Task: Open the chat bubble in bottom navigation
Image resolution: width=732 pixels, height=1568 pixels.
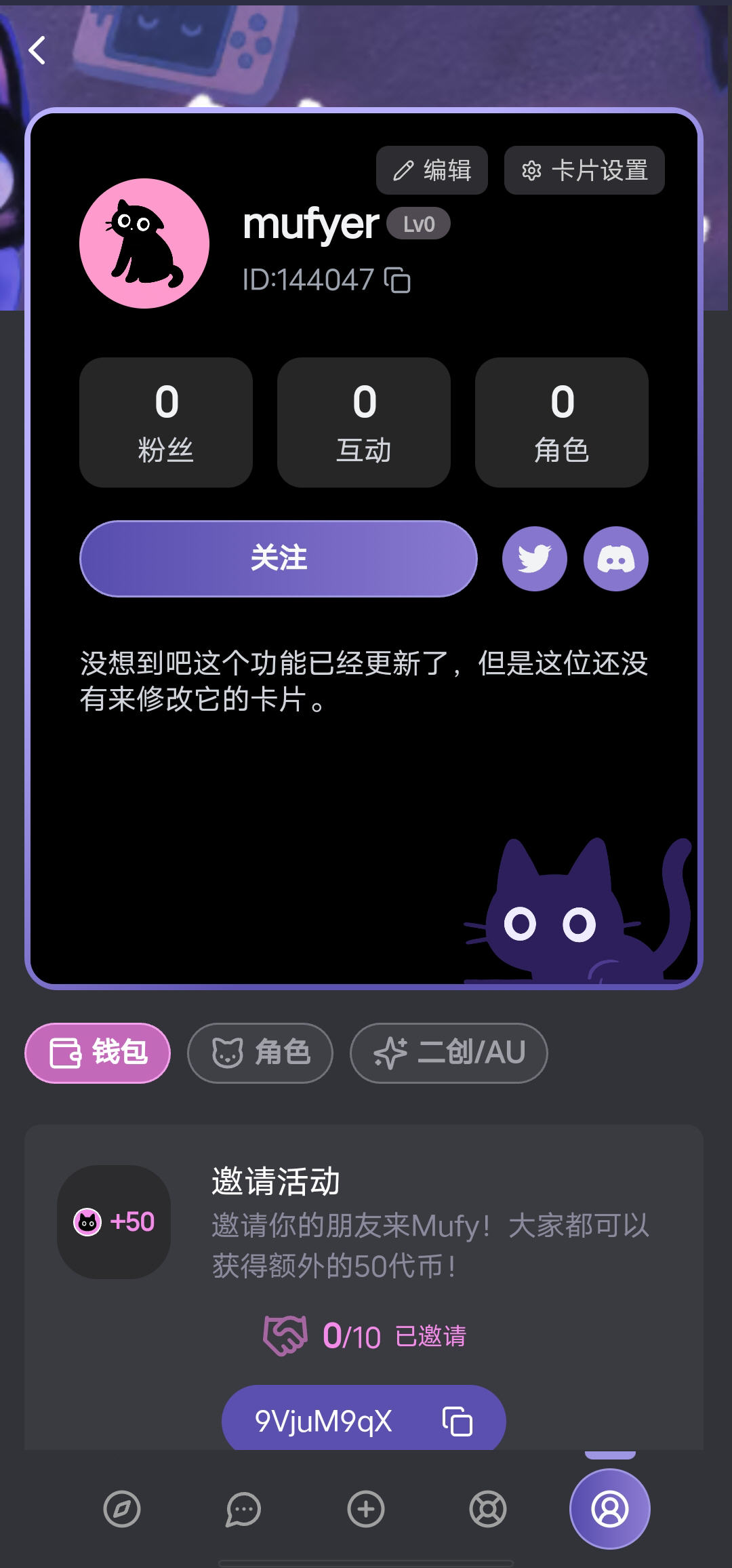Action: pyautogui.click(x=244, y=1510)
